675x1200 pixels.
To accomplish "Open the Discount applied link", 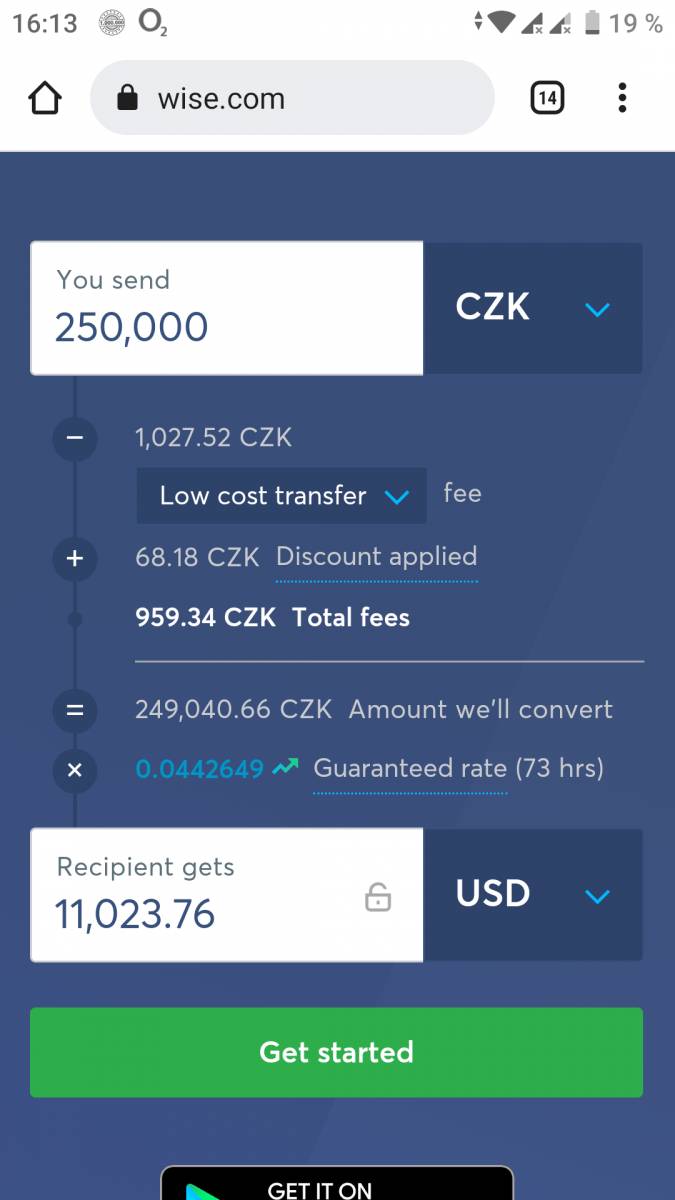I will pos(377,557).
